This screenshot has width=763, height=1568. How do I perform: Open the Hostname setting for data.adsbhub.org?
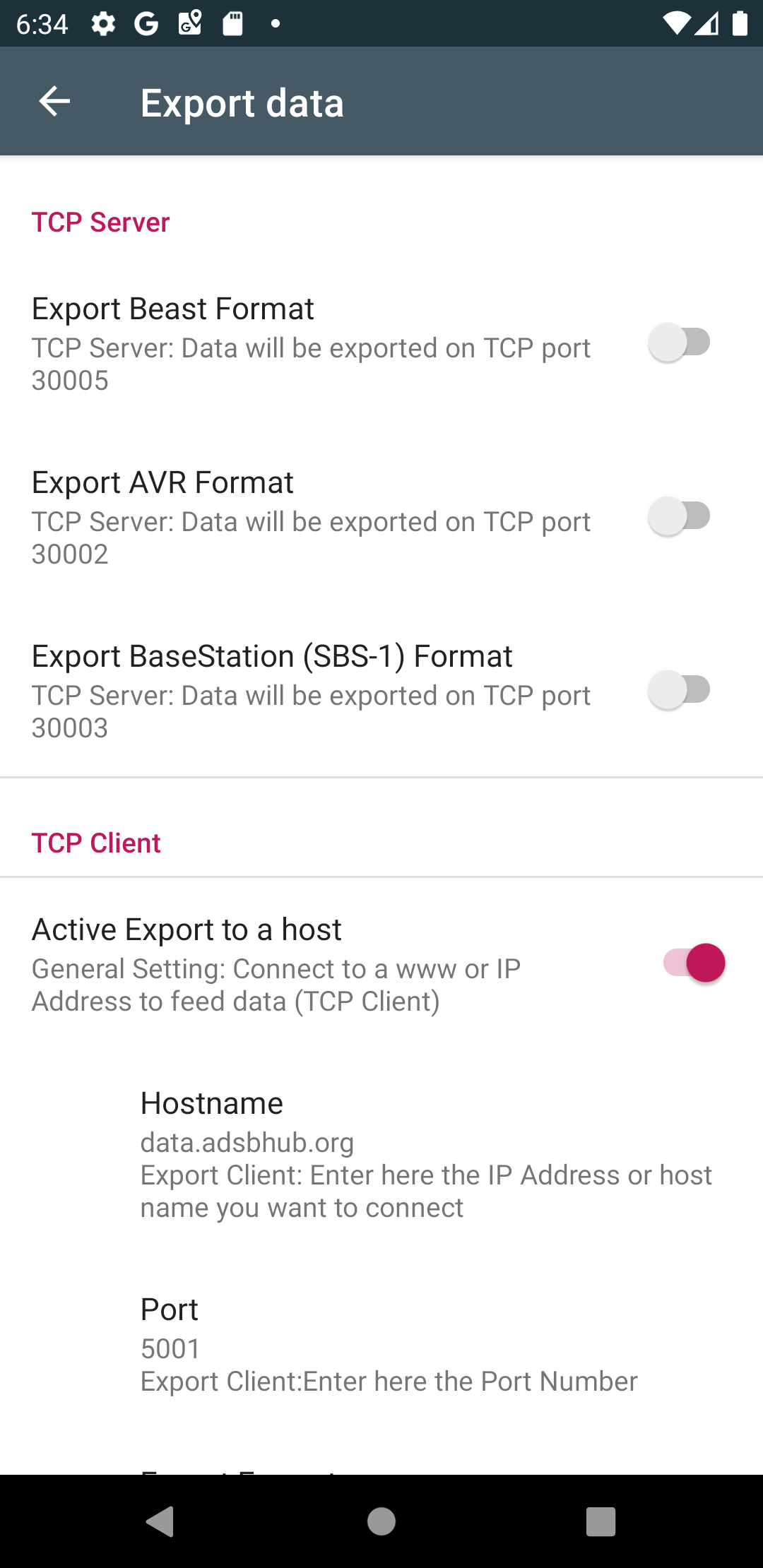click(381, 1151)
